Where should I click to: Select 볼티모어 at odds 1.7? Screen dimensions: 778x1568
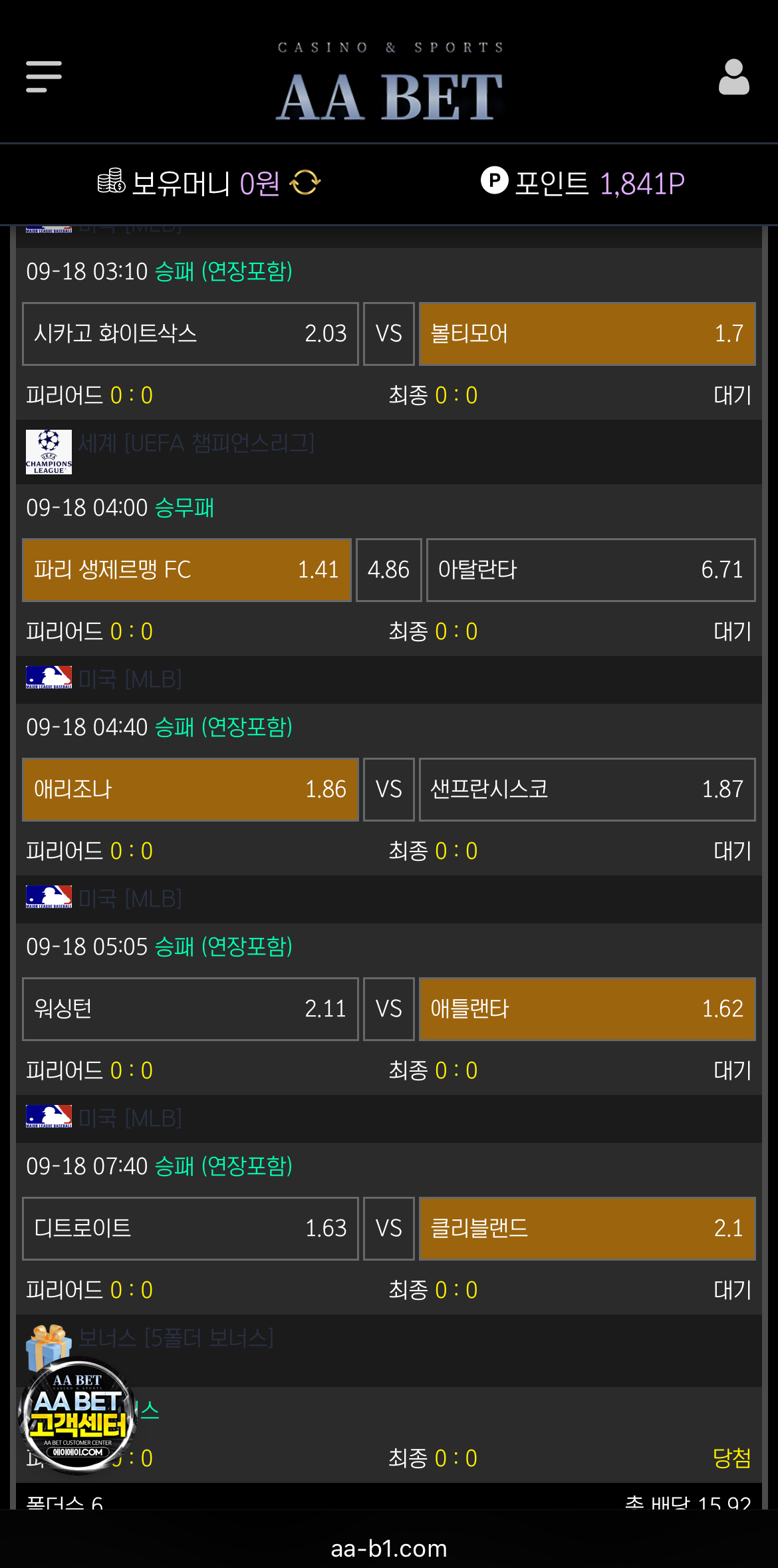[x=587, y=334]
